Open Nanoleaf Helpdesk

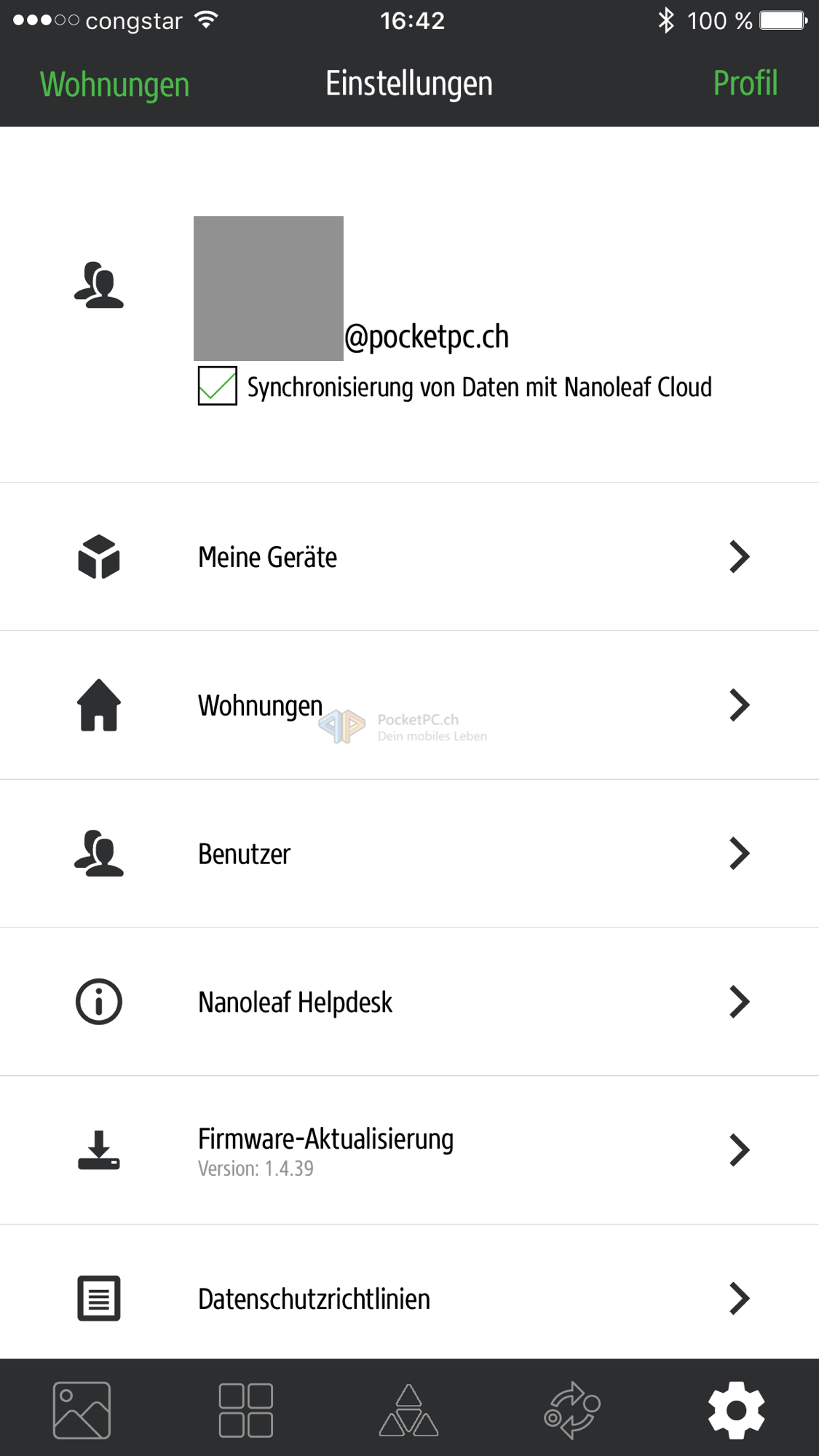tap(409, 1002)
